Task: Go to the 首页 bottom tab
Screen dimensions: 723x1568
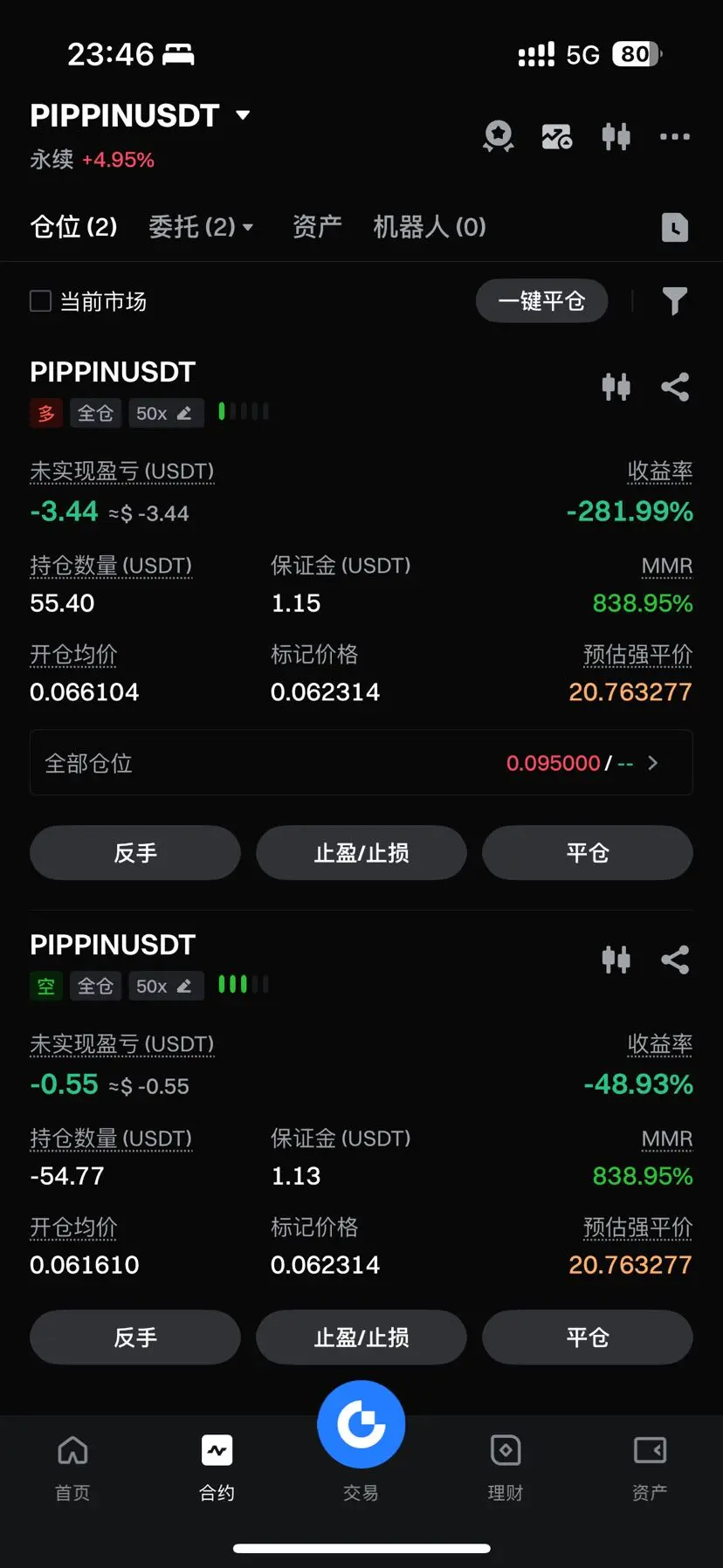Action: click(72, 1468)
